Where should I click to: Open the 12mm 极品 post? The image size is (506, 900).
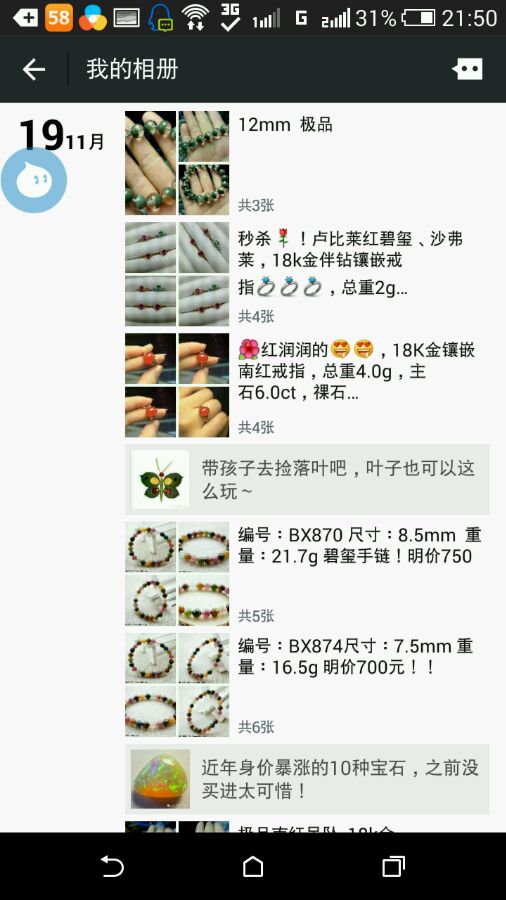tap(307, 163)
